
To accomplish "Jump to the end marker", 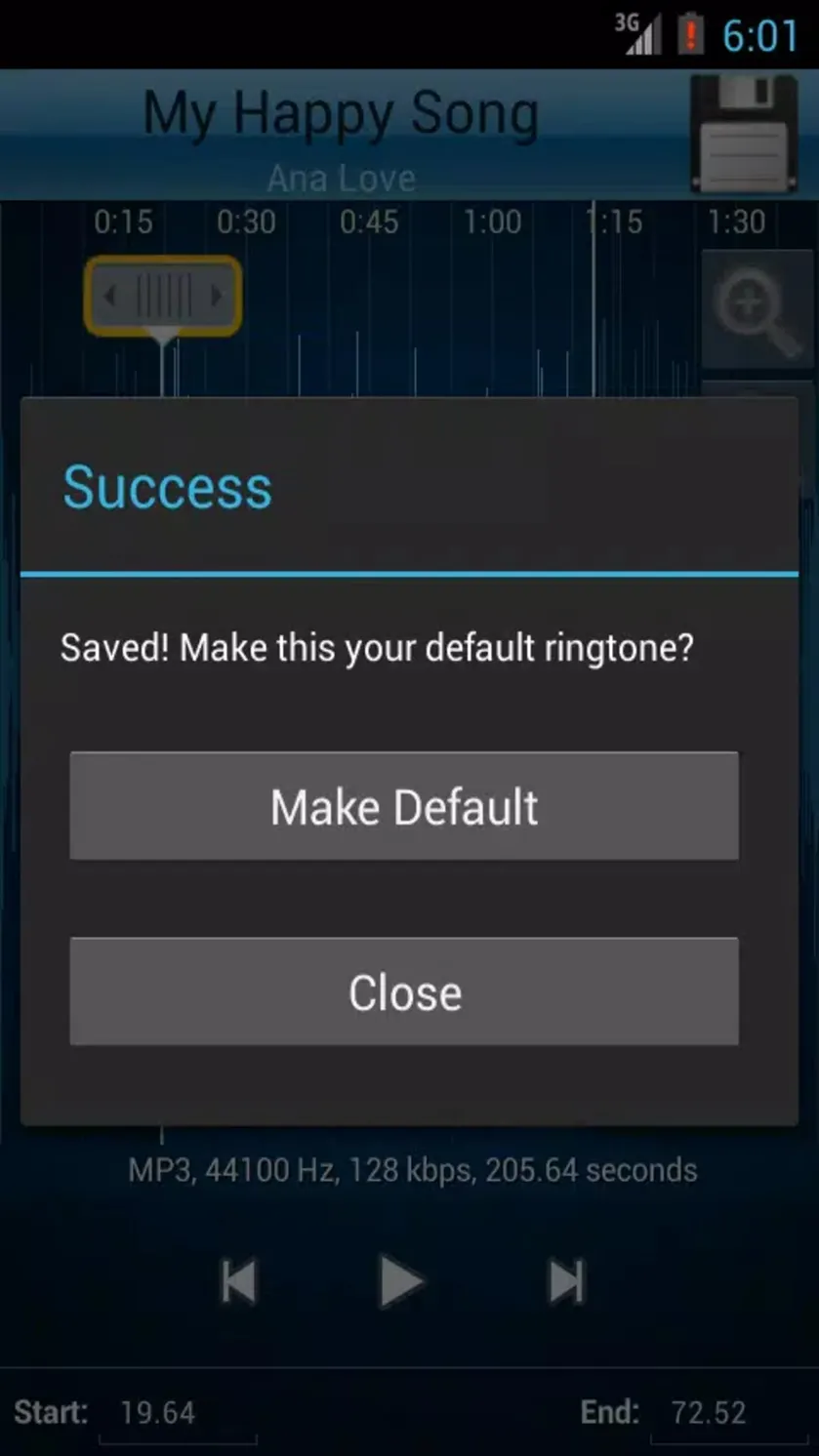I will coord(566,1281).
